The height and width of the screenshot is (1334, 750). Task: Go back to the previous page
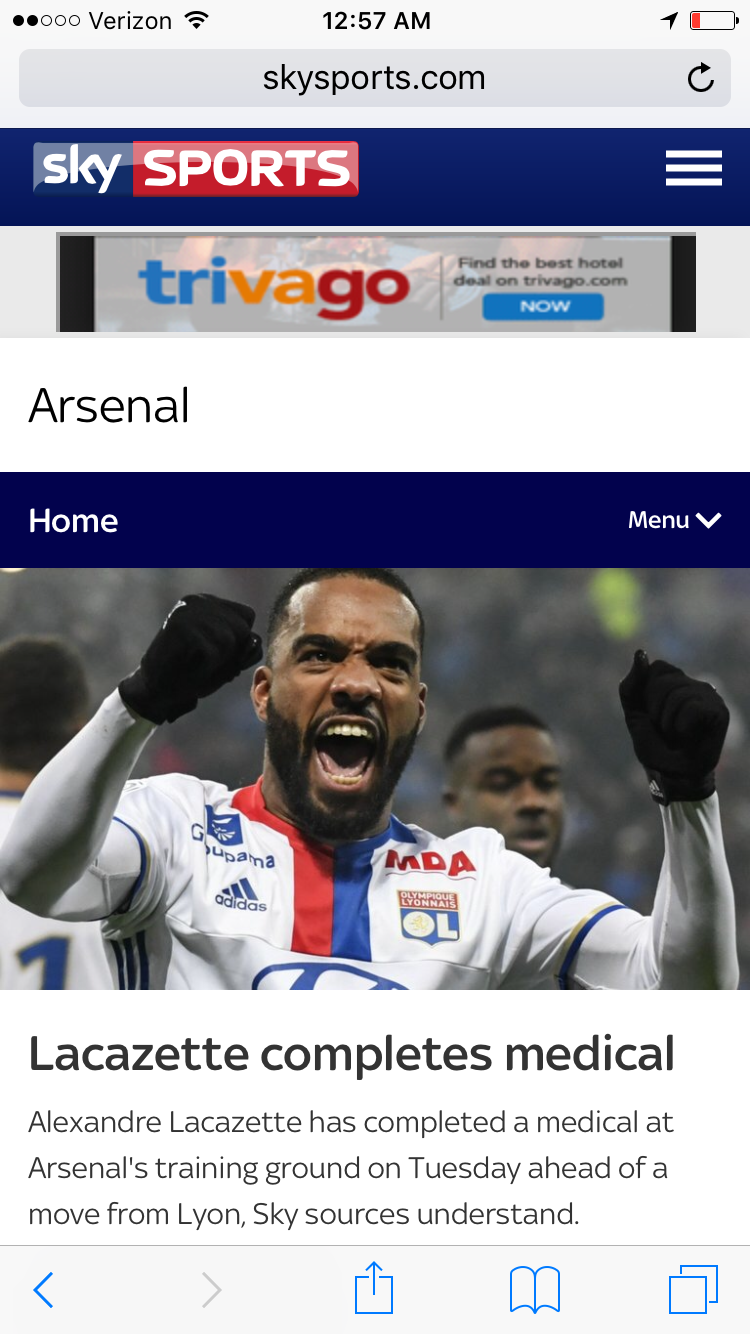[x=43, y=1290]
